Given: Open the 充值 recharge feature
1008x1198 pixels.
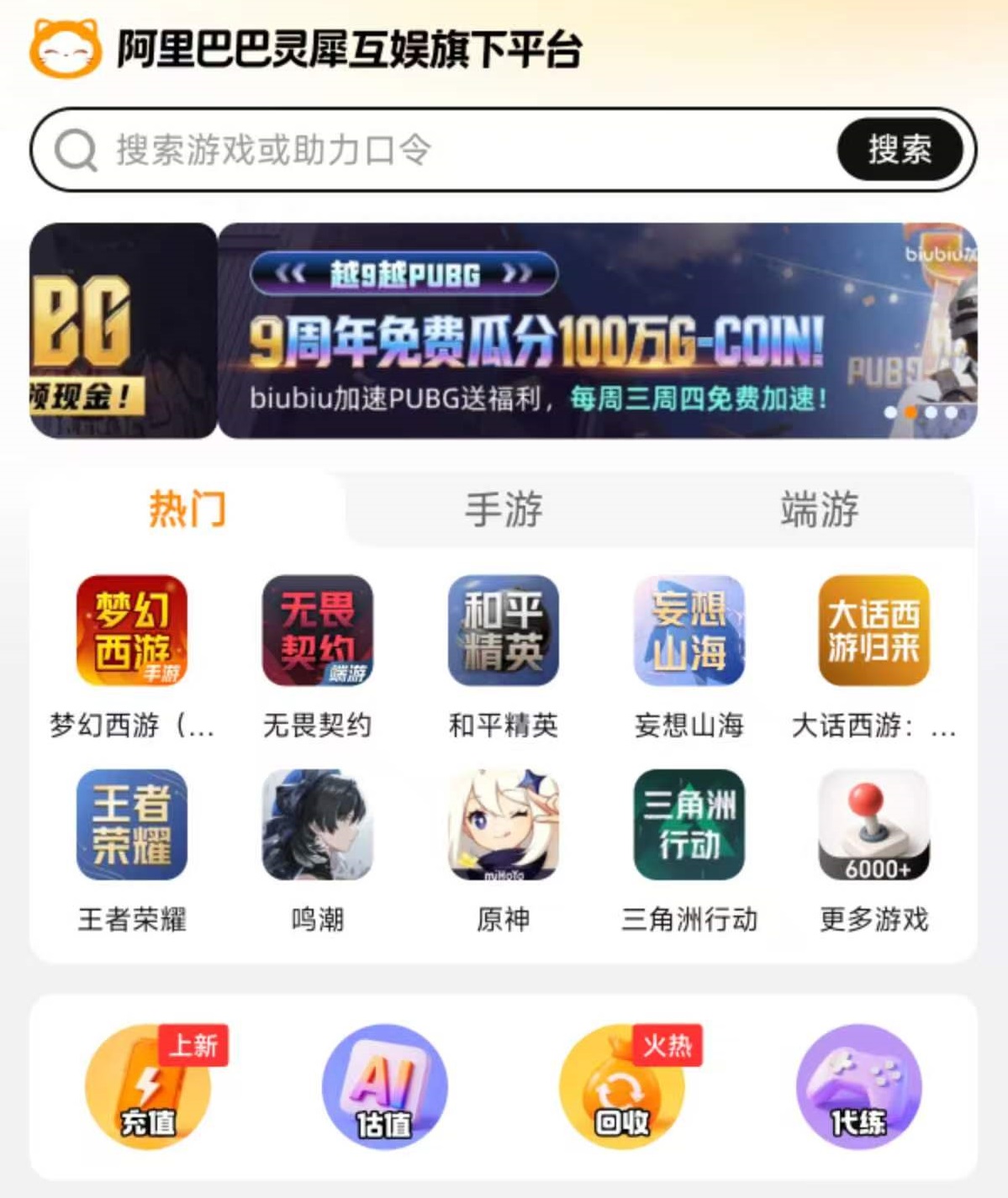Looking at the screenshot, I should coord(151,1089).
